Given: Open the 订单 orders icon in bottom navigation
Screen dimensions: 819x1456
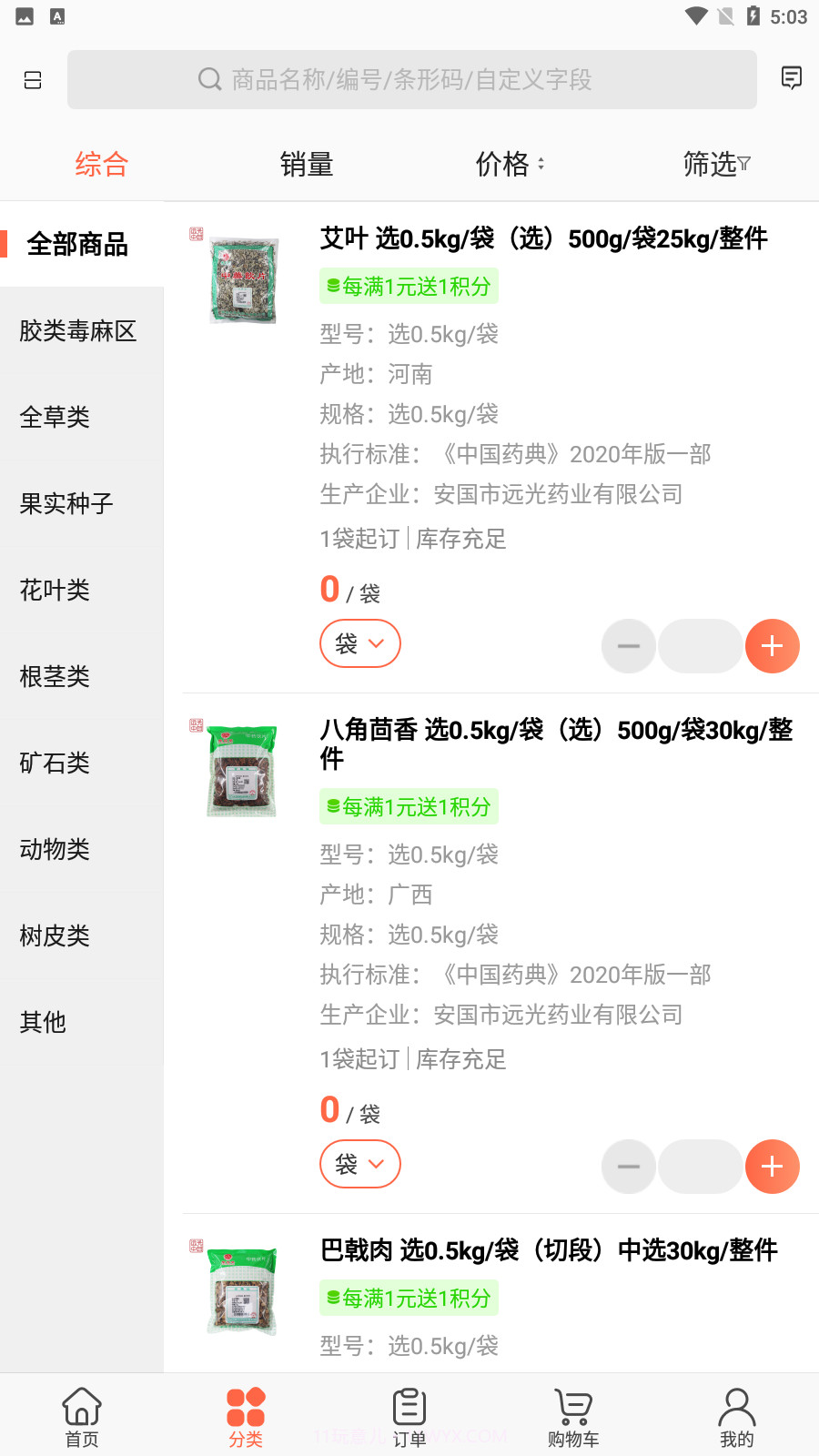Looking at the screenshot, I should tap(409, 1406).
